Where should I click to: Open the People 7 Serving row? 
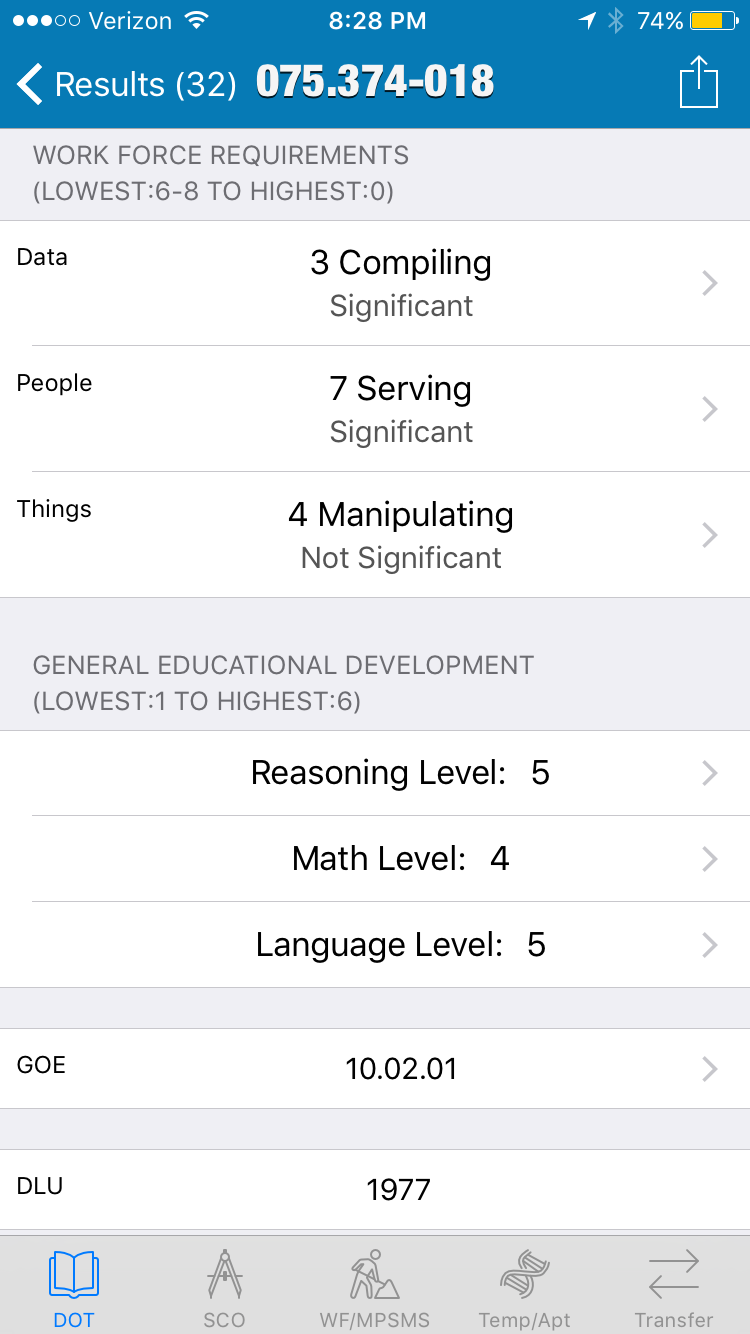point(400,409)
